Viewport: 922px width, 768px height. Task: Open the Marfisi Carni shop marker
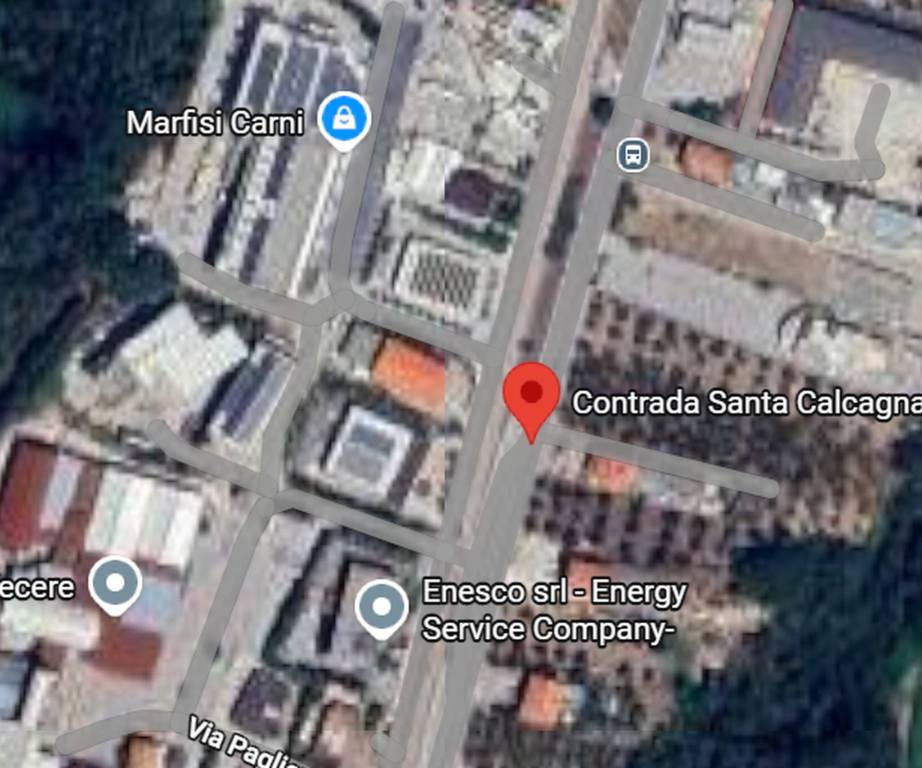tap(344, 120)
